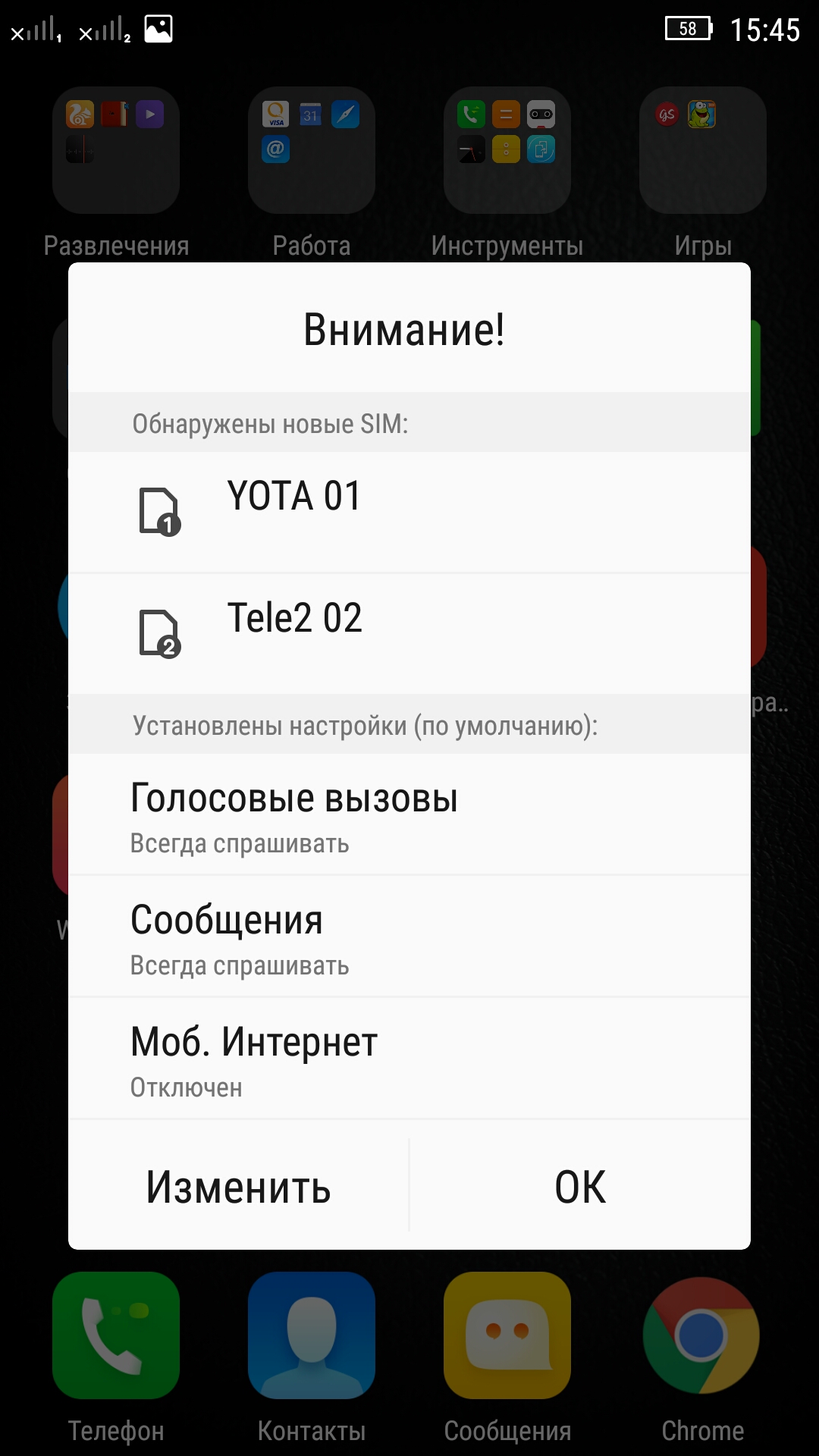Viewport: 819px width, 1456px height.
Task: Confirm the dialog with OK
Action: 580,1187
